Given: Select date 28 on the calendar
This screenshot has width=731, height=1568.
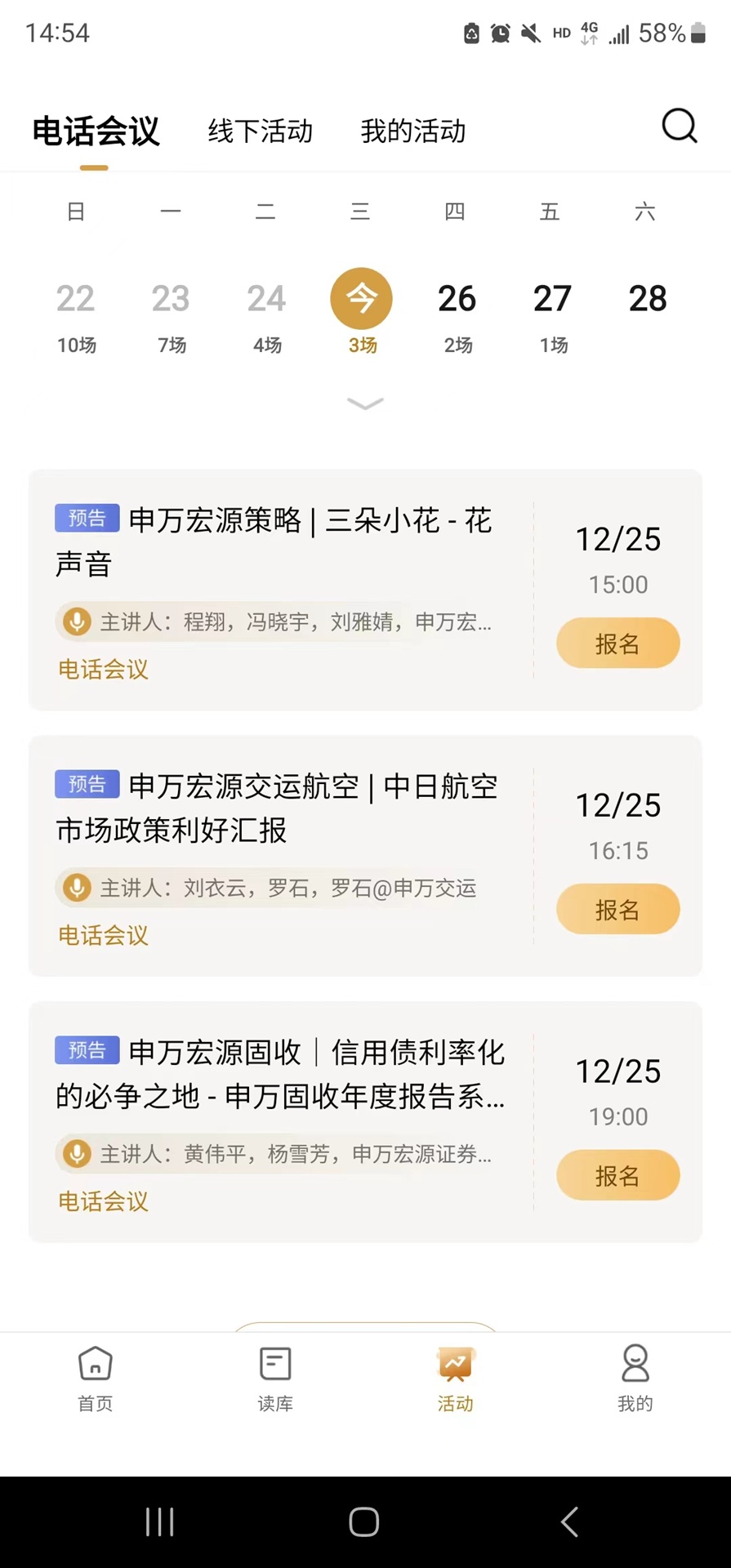Looking at the screenshot, I should coord(647,298).
